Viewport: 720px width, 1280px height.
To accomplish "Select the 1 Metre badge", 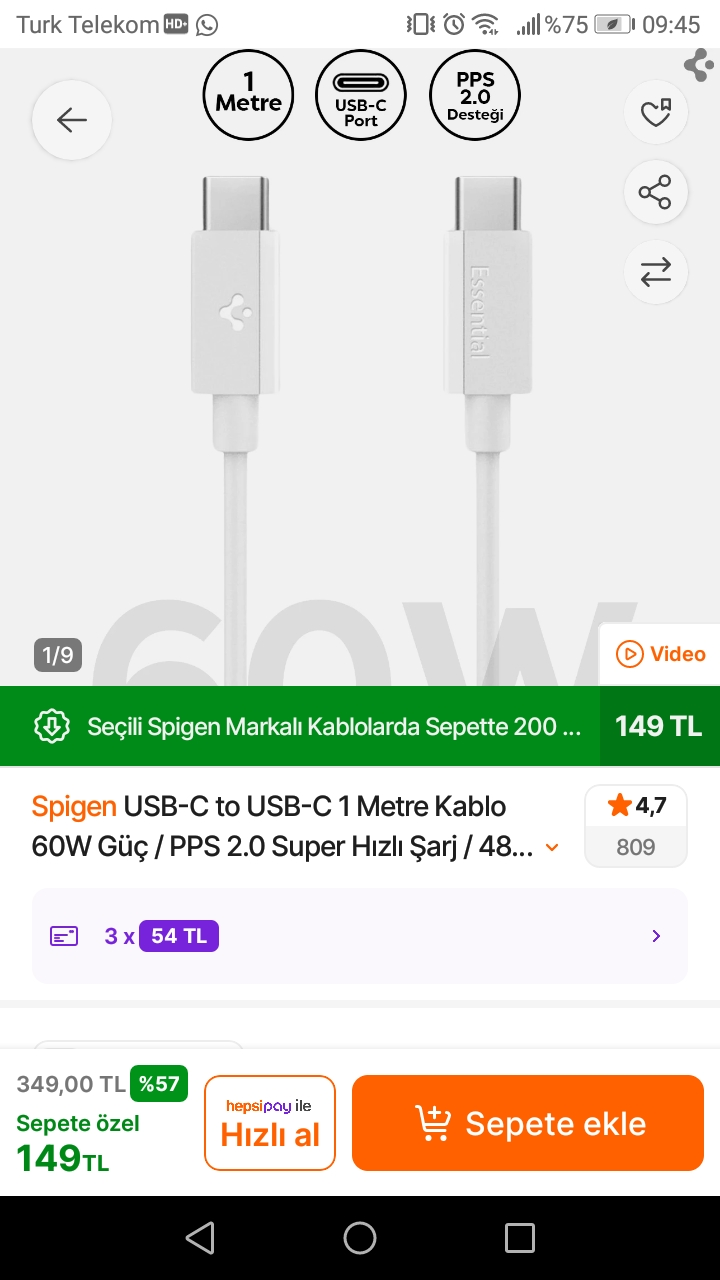I will pos(248,94).
